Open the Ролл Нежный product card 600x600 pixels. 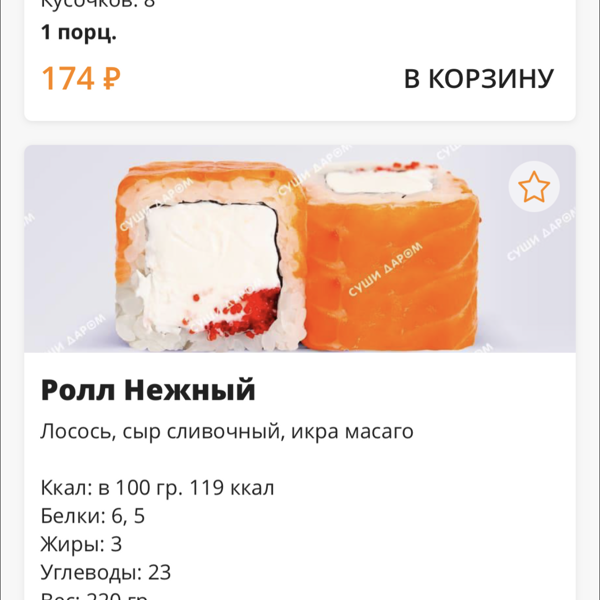tap(148, 390)
